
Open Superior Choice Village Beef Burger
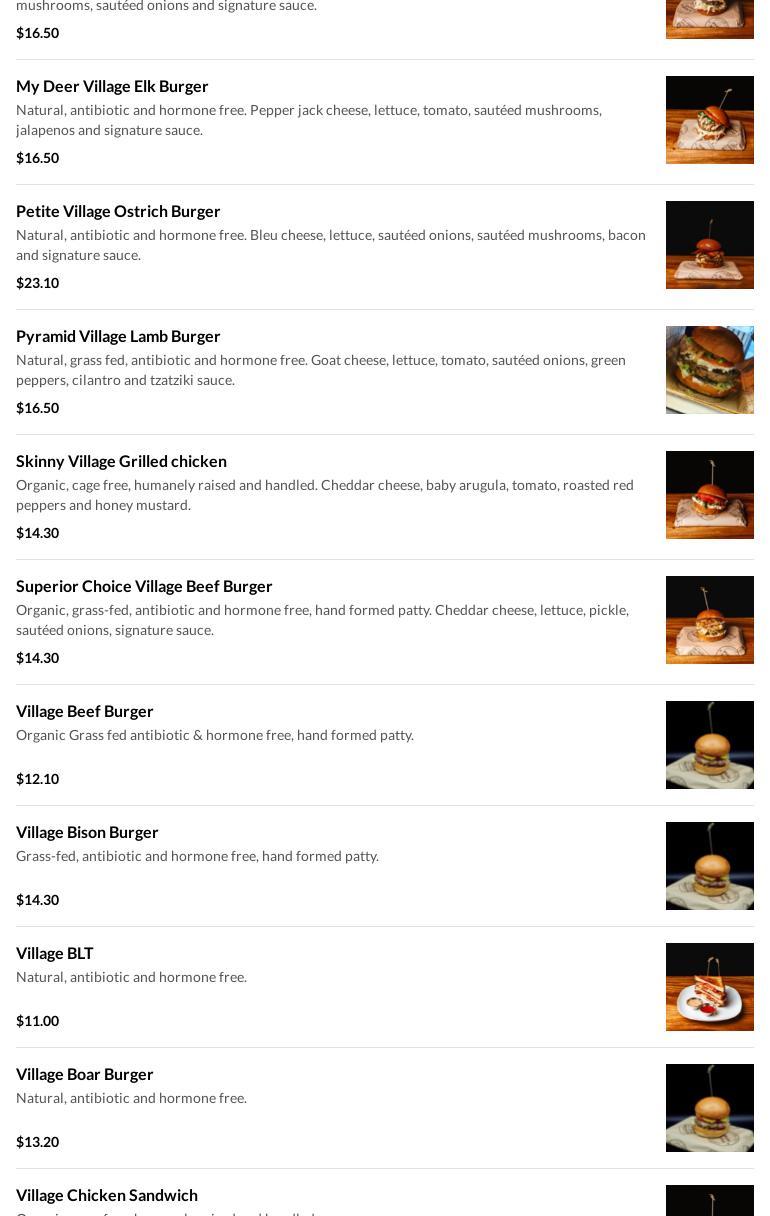144,587
